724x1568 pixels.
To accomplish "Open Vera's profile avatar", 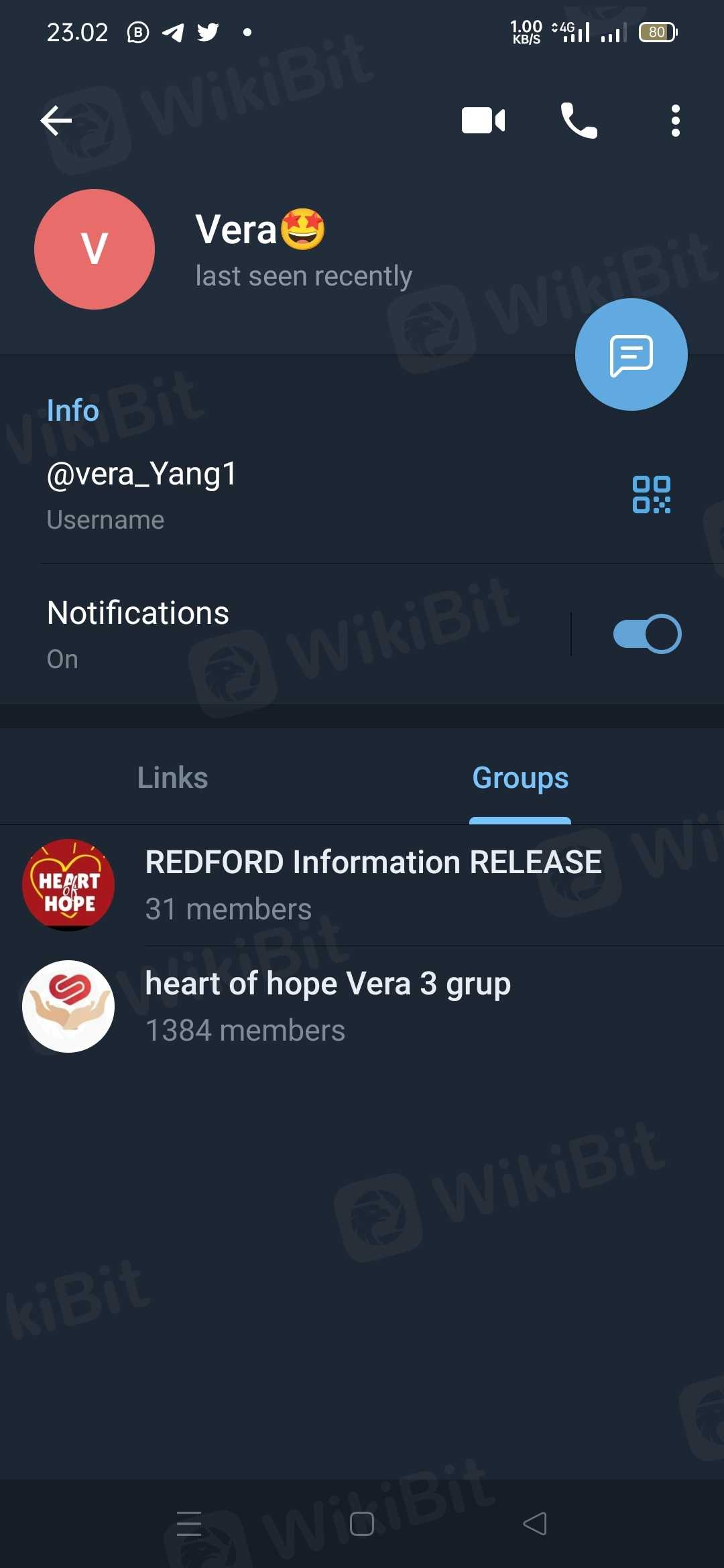I will (95, 249).
